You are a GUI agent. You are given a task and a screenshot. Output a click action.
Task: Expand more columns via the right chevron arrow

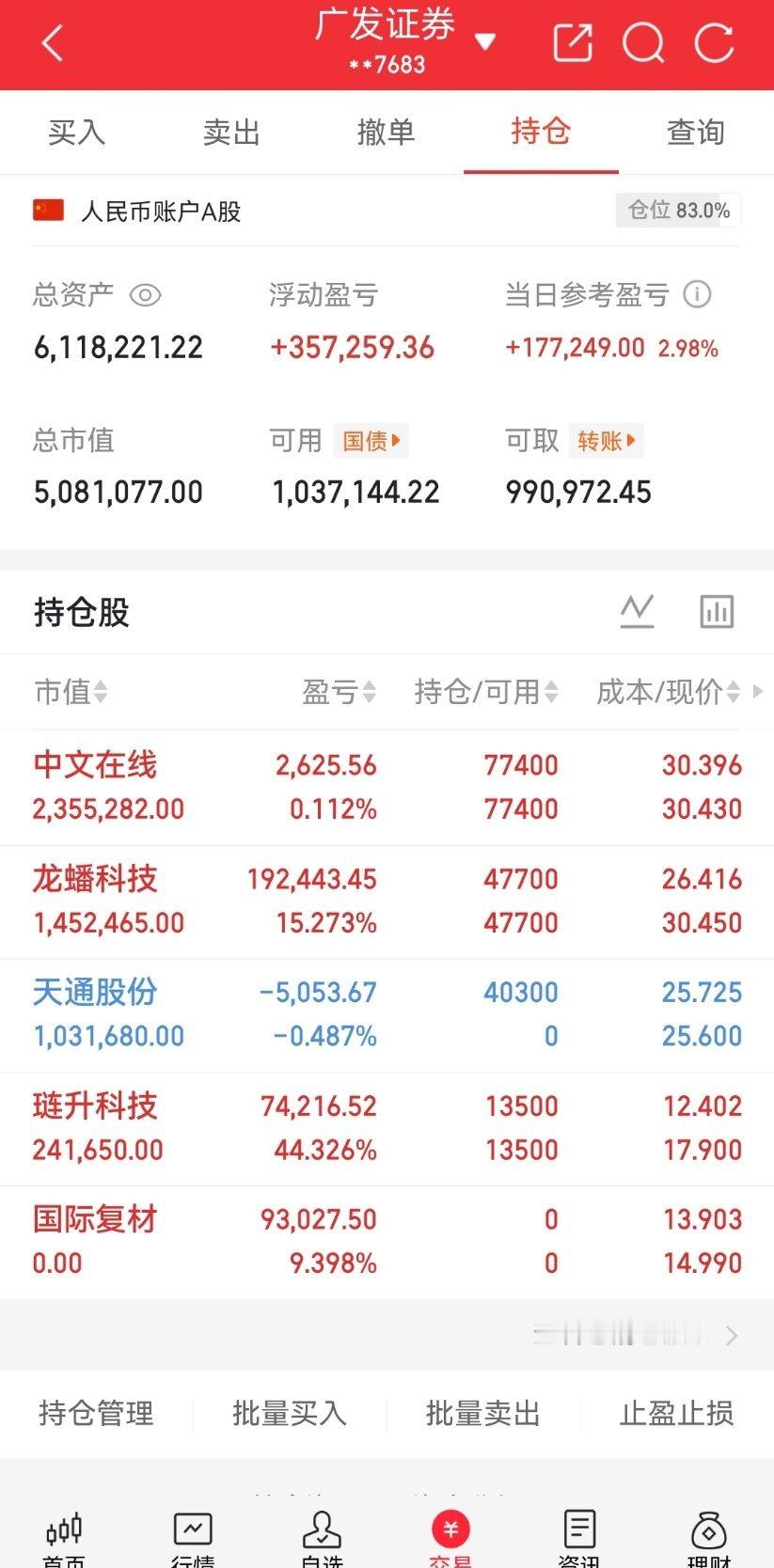click(760, 693)
